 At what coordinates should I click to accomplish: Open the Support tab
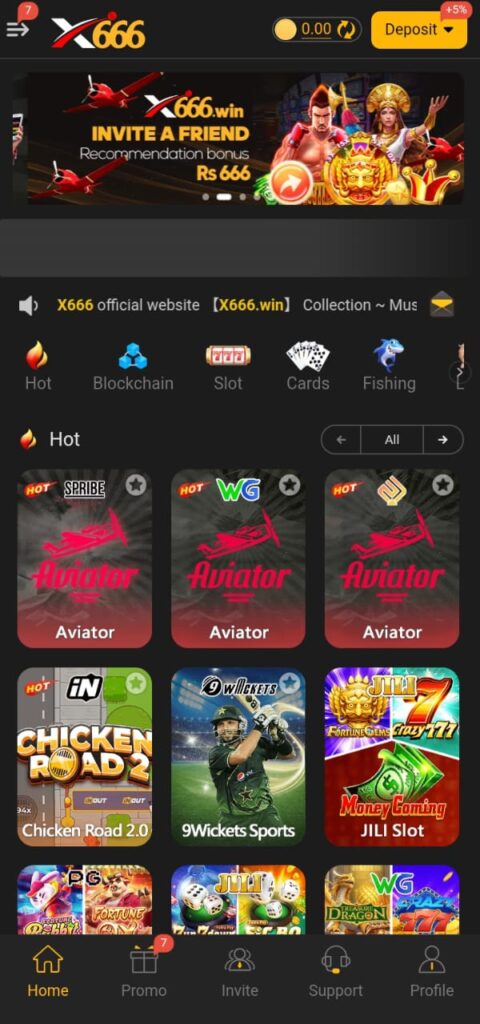pos(336,972)
